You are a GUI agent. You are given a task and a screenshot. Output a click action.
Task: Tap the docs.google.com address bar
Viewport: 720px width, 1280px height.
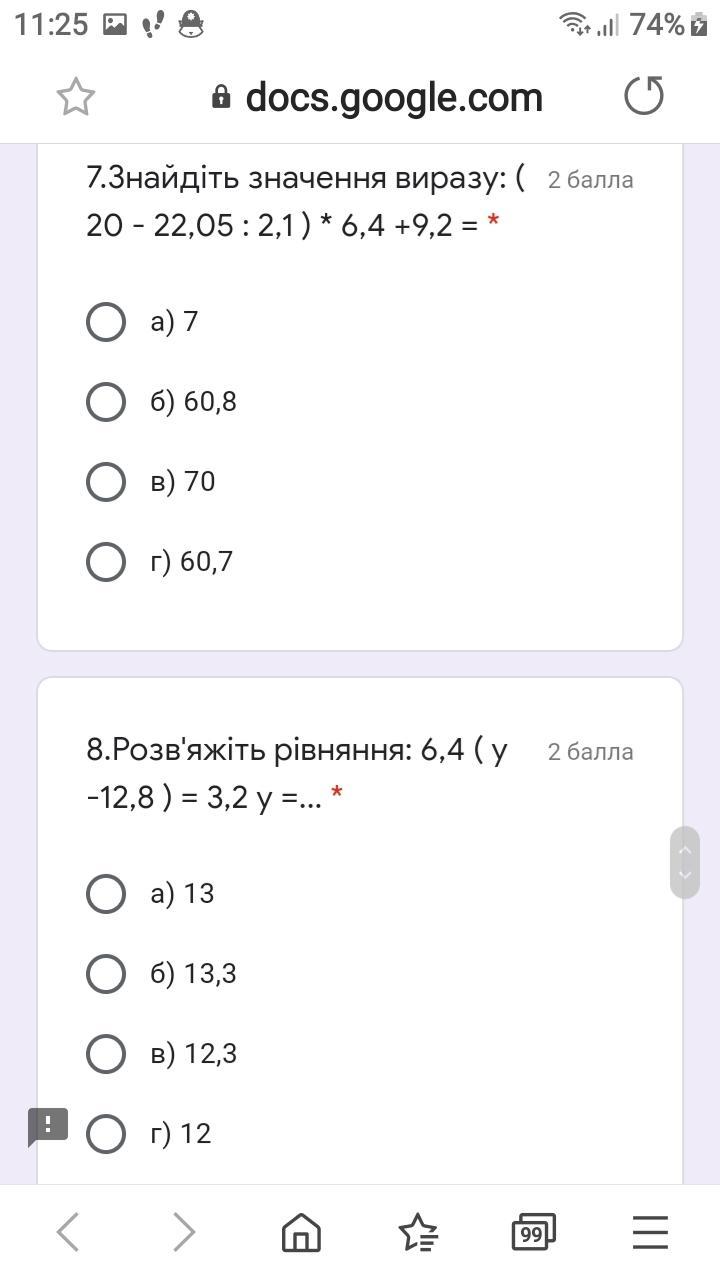[x=380, y=97]
